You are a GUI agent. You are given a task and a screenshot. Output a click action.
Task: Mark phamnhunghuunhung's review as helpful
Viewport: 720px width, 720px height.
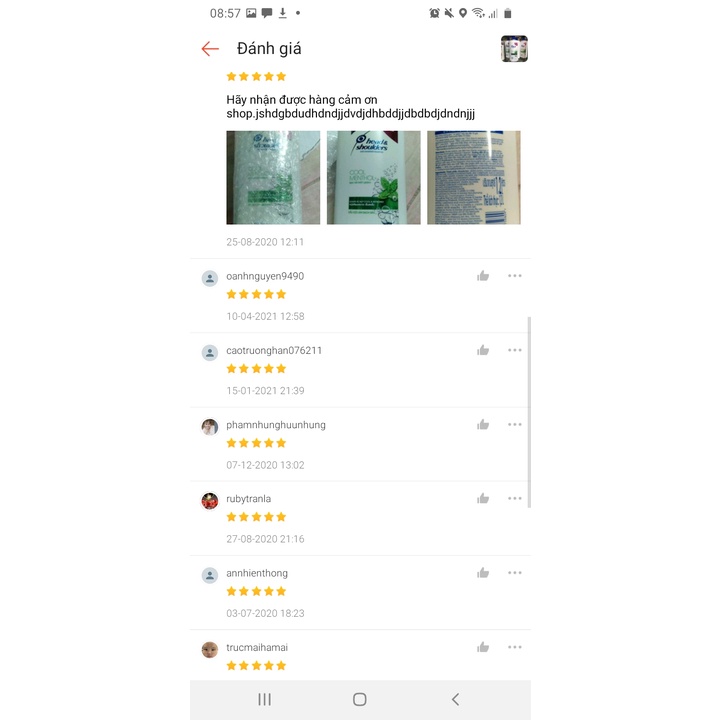(x=483, y=424)
